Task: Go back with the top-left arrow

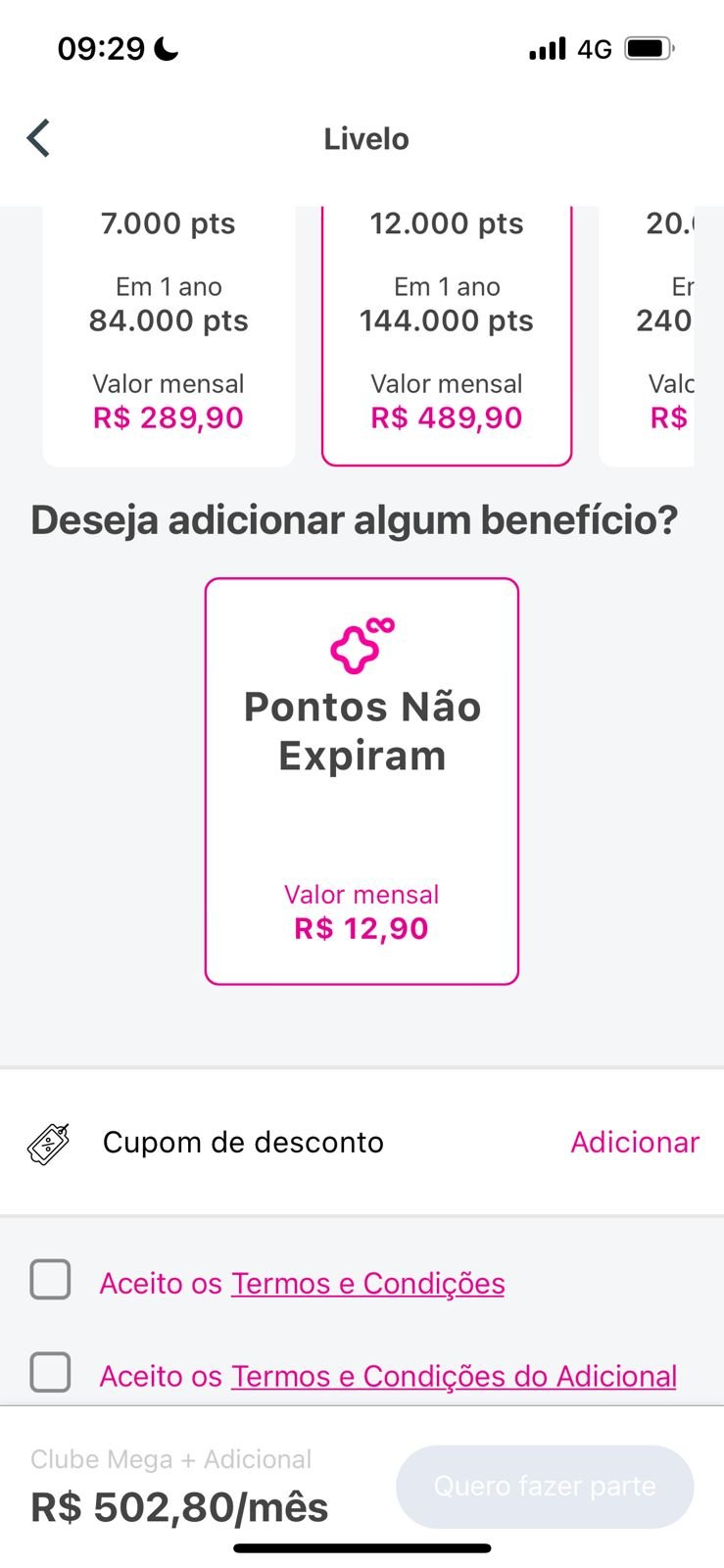Action: point(38,138)
